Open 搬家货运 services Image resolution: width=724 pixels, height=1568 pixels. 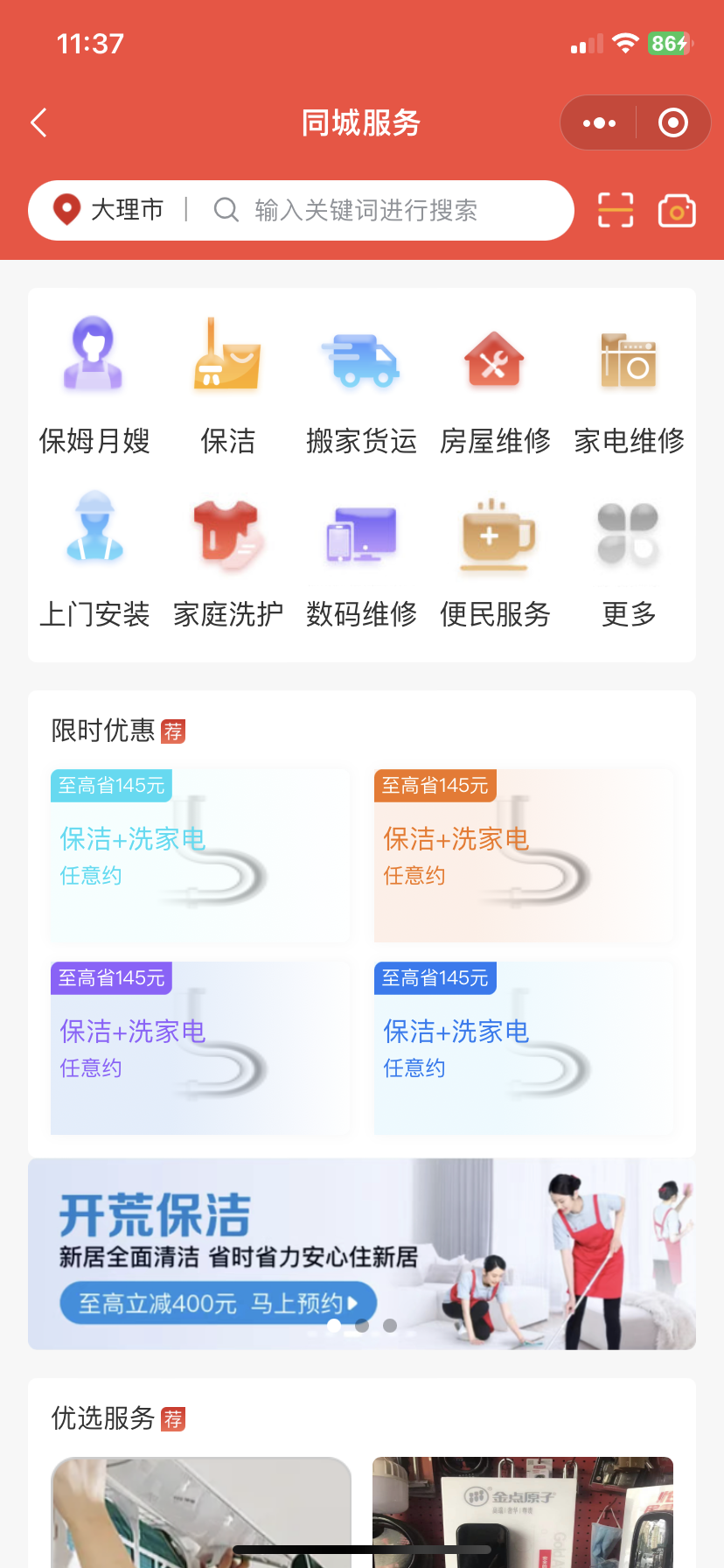(361, 385)
